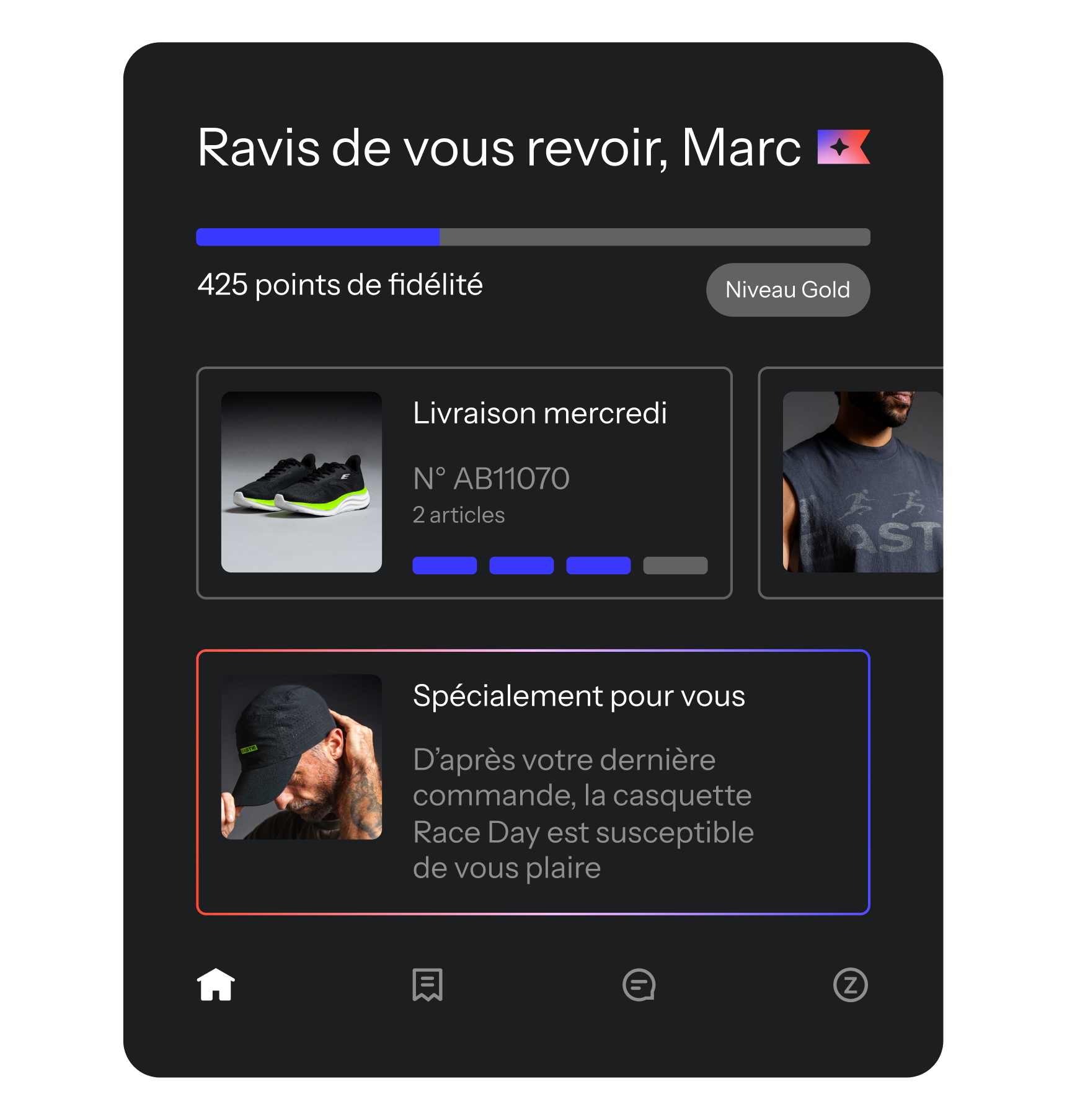The width and height of the screenshot is (1067, 1120).
Task: Switch to the orders receipt tab
Action: point(427,984)
